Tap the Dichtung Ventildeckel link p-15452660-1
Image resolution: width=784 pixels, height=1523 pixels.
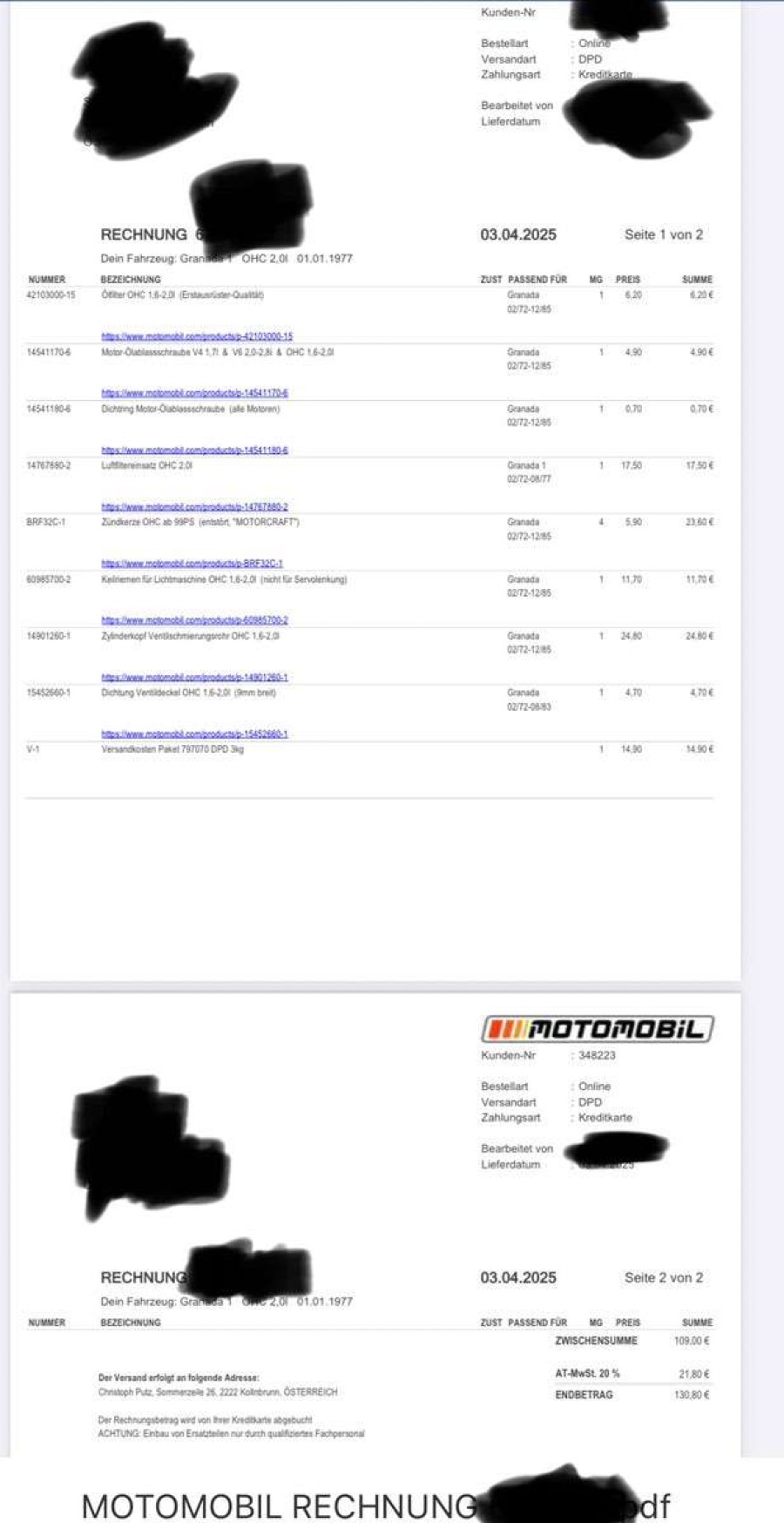(194, 734)
